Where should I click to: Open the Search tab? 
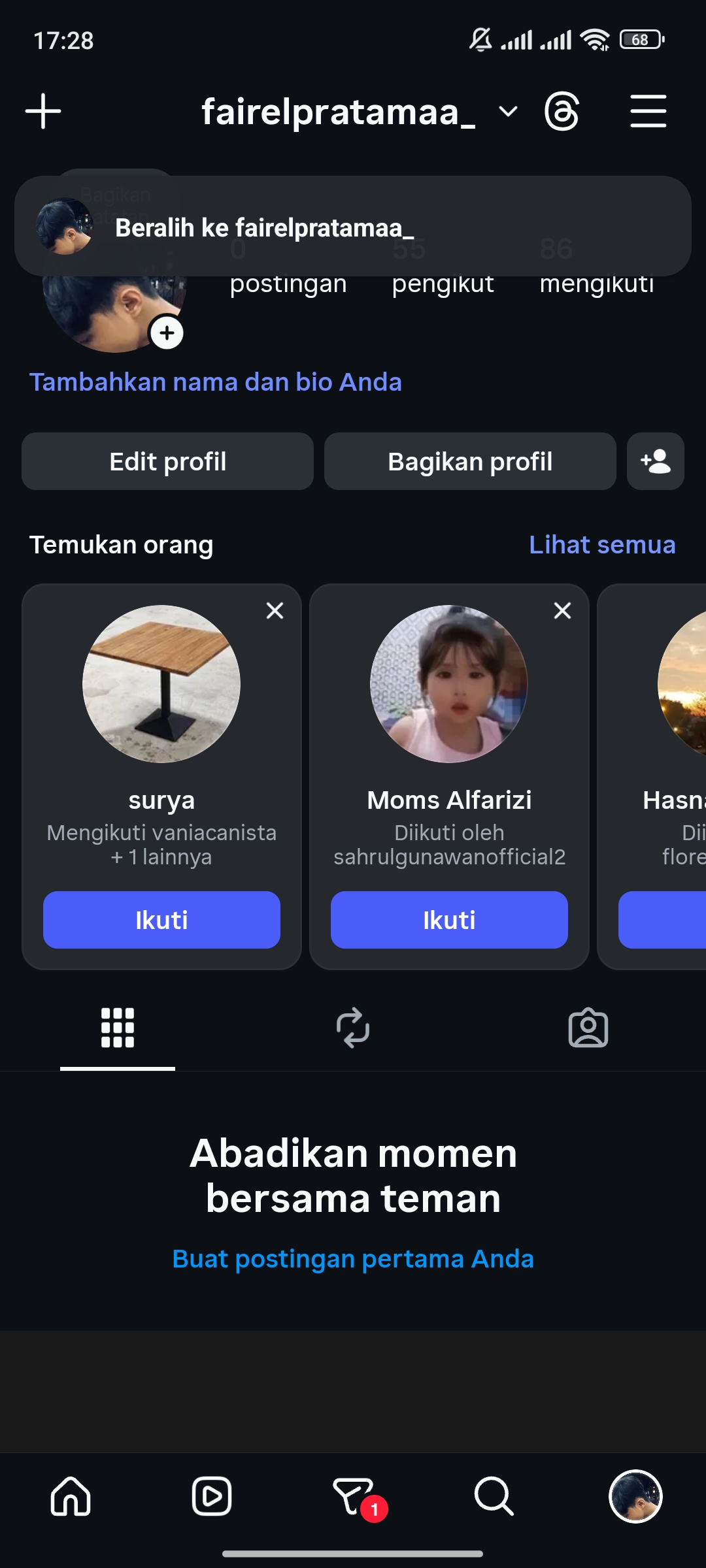pos(494,1496)
